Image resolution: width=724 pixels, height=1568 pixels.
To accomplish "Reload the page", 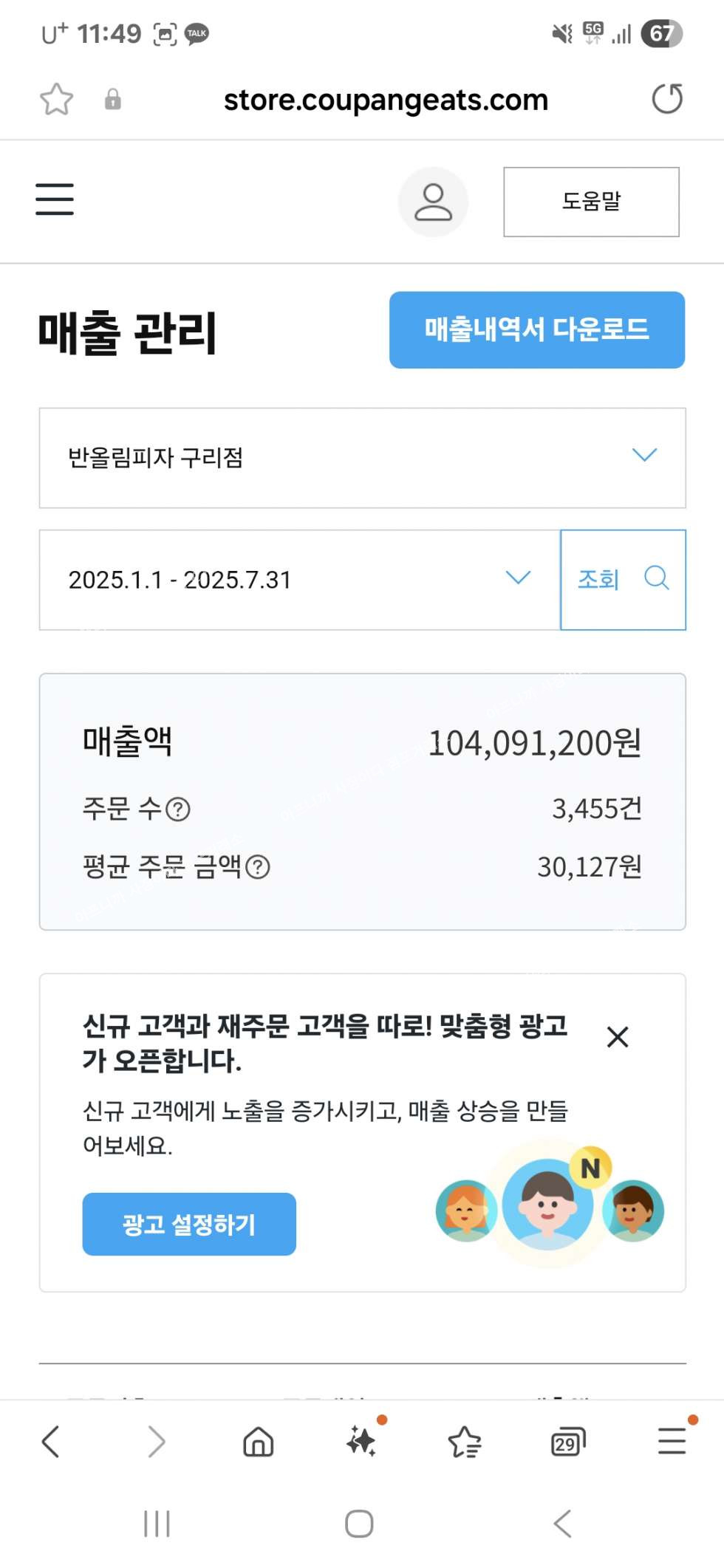I will 667,99.
